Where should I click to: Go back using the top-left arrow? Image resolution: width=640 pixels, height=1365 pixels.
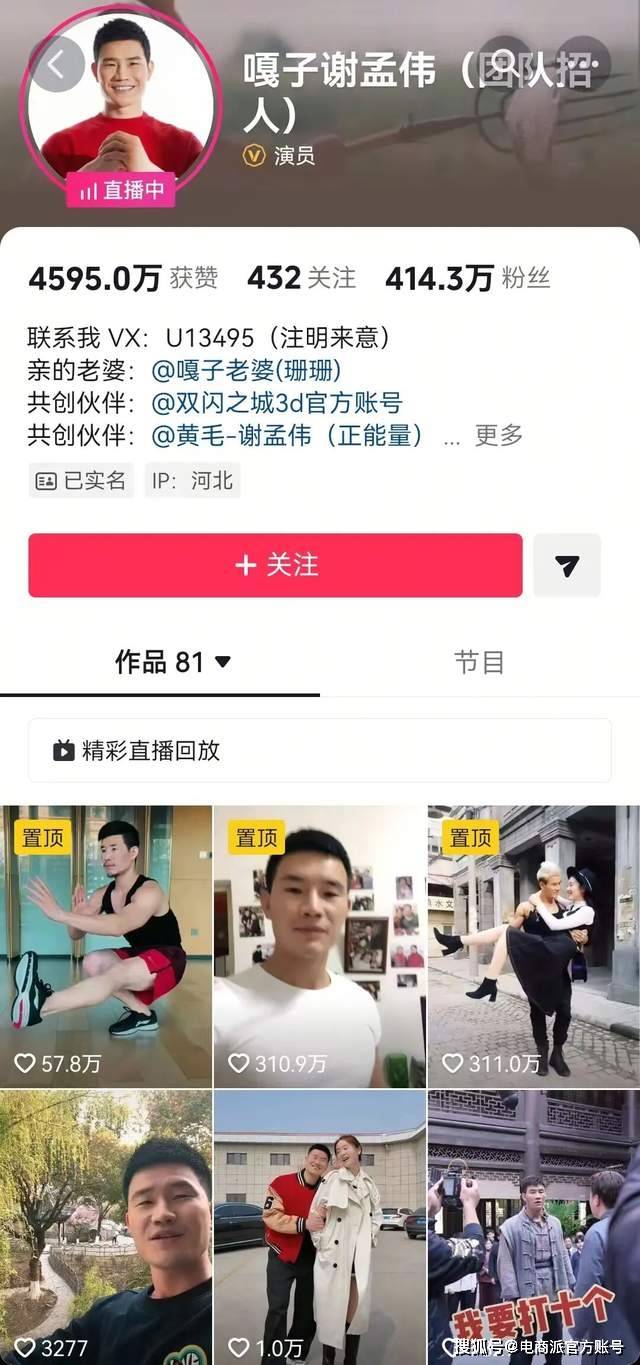pyautogui.click(x=56, y=64)
